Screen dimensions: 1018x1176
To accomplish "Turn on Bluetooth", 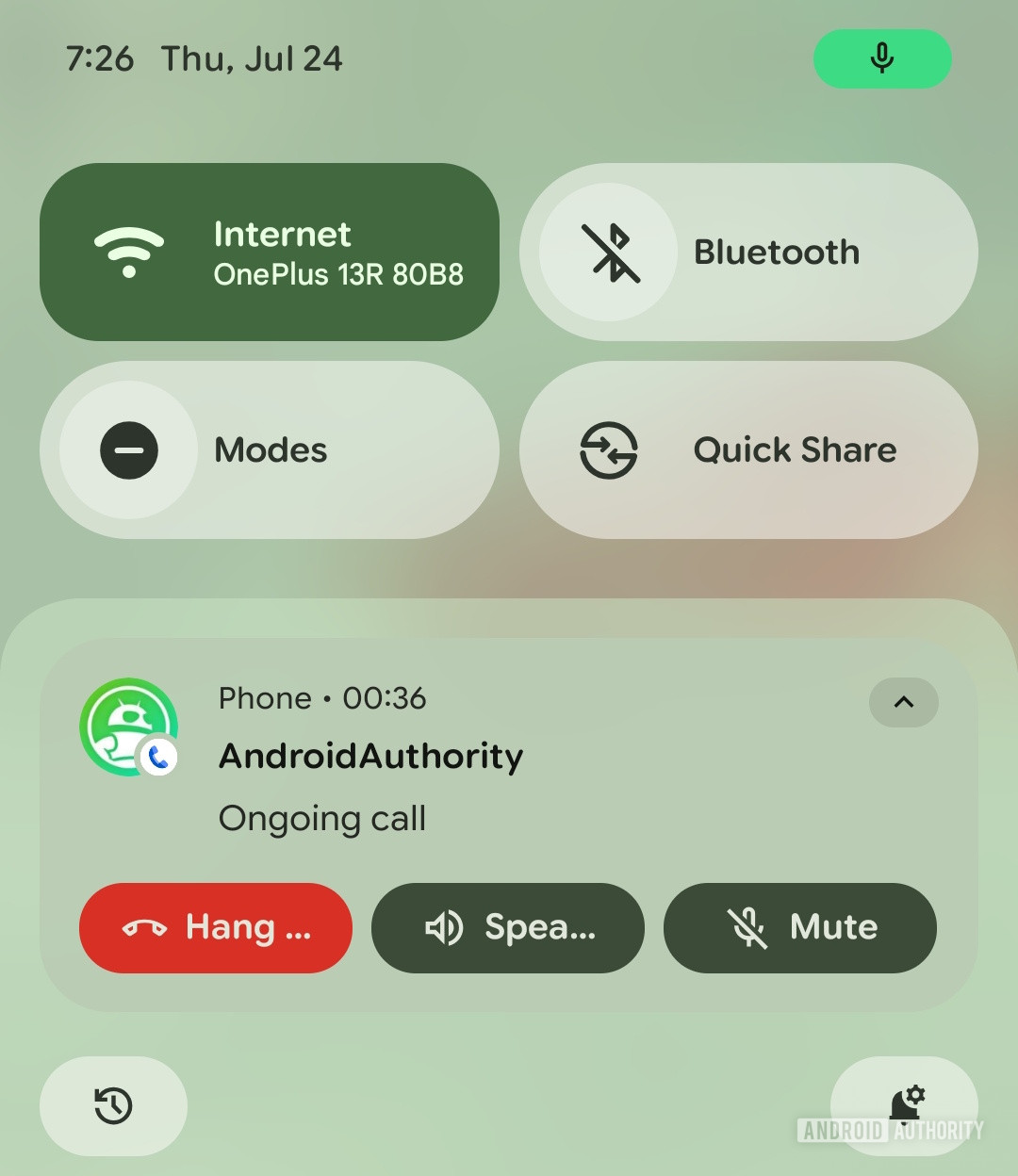I will (610, 253).
